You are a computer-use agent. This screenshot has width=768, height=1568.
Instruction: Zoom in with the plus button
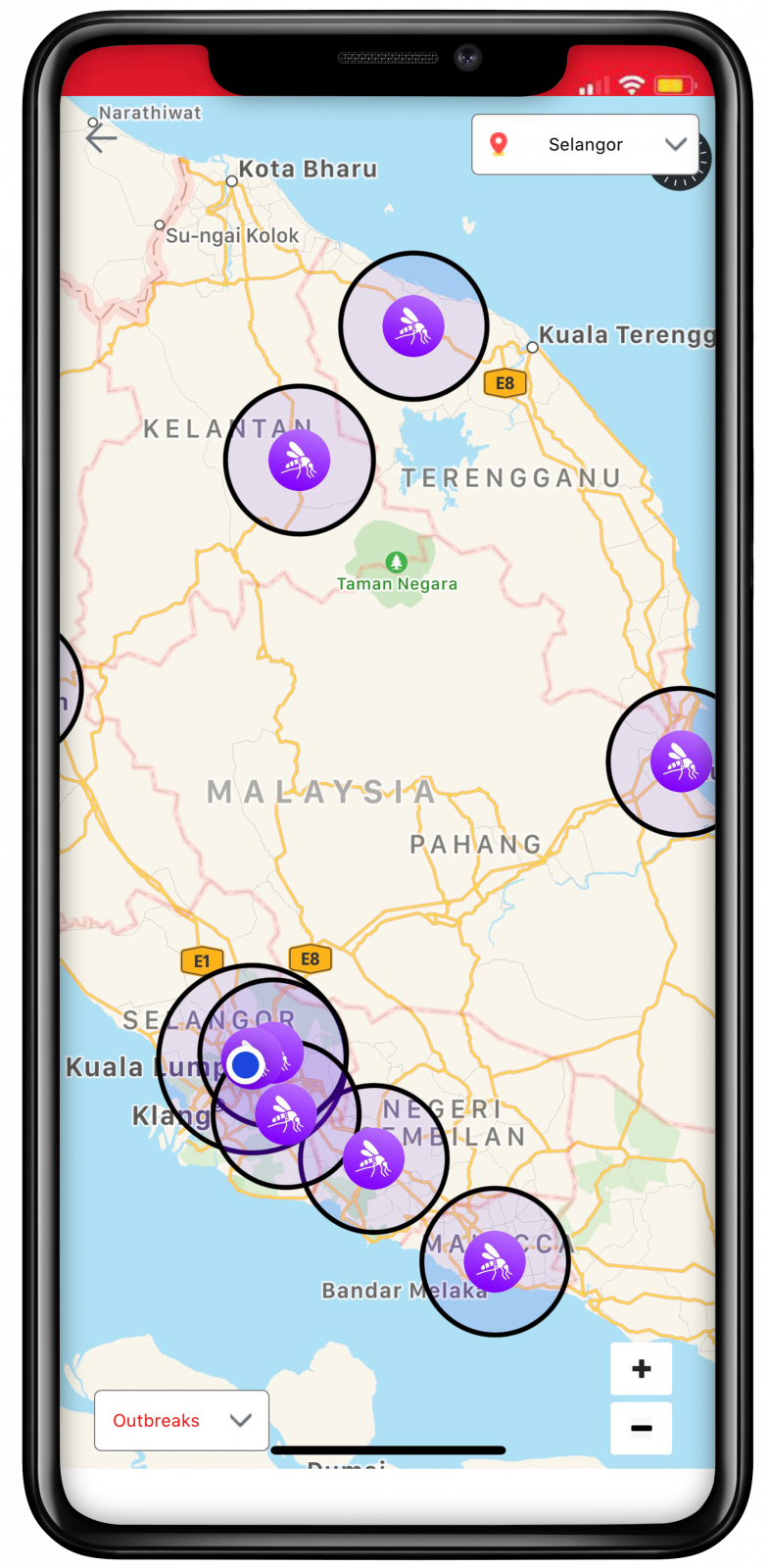click(x=641, y=1368)
